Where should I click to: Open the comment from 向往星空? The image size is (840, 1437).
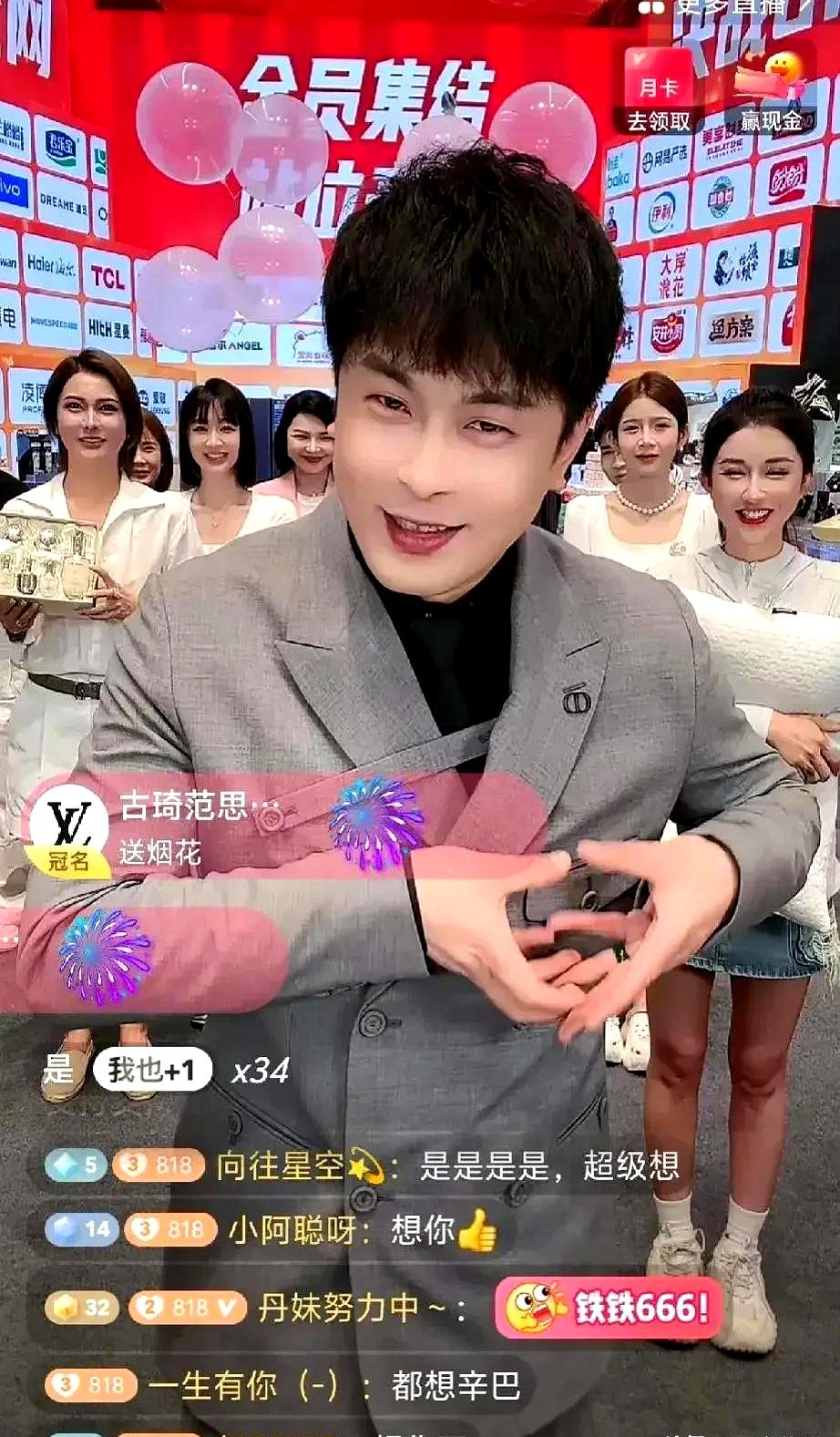pyautogui.click(x=364, y=1165)
